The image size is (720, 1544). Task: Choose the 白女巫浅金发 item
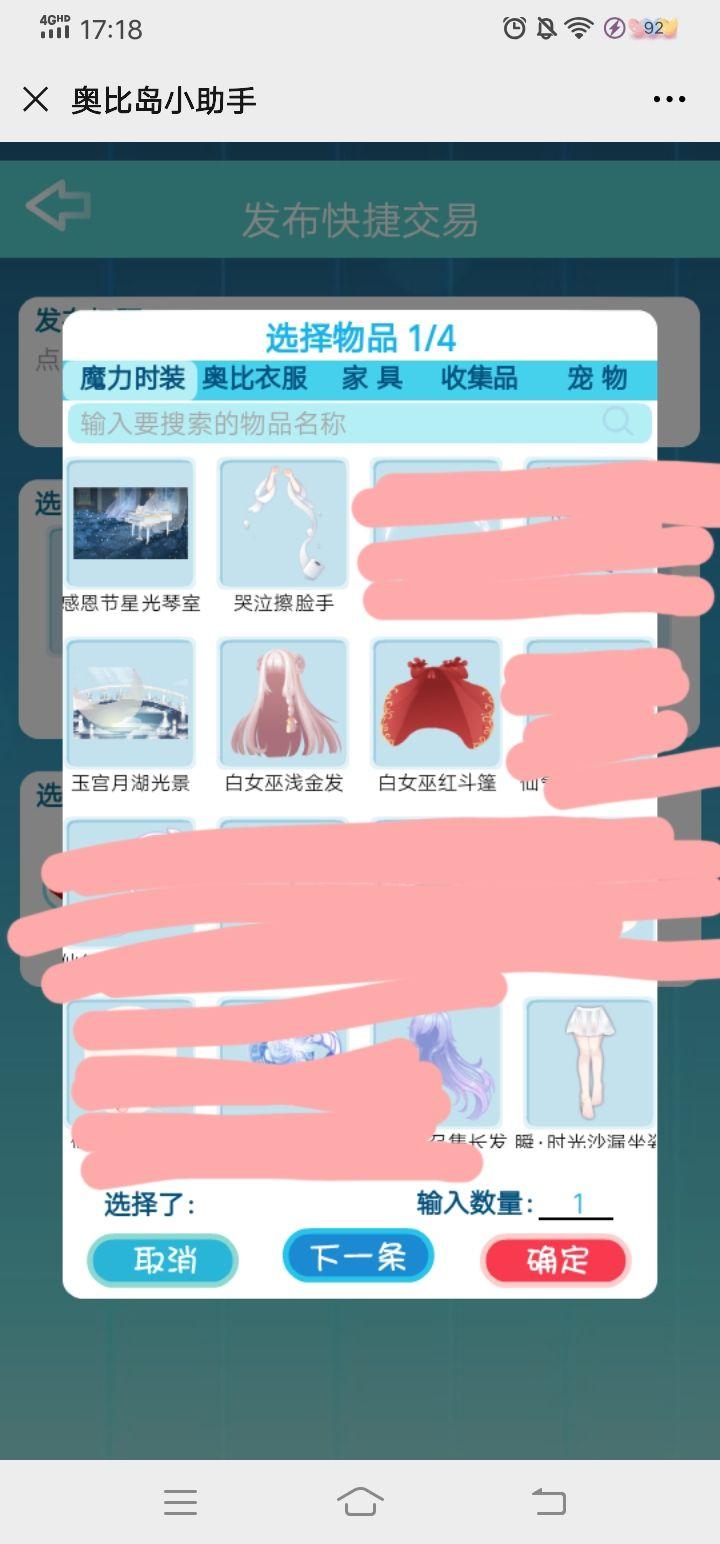click(283, 703)
